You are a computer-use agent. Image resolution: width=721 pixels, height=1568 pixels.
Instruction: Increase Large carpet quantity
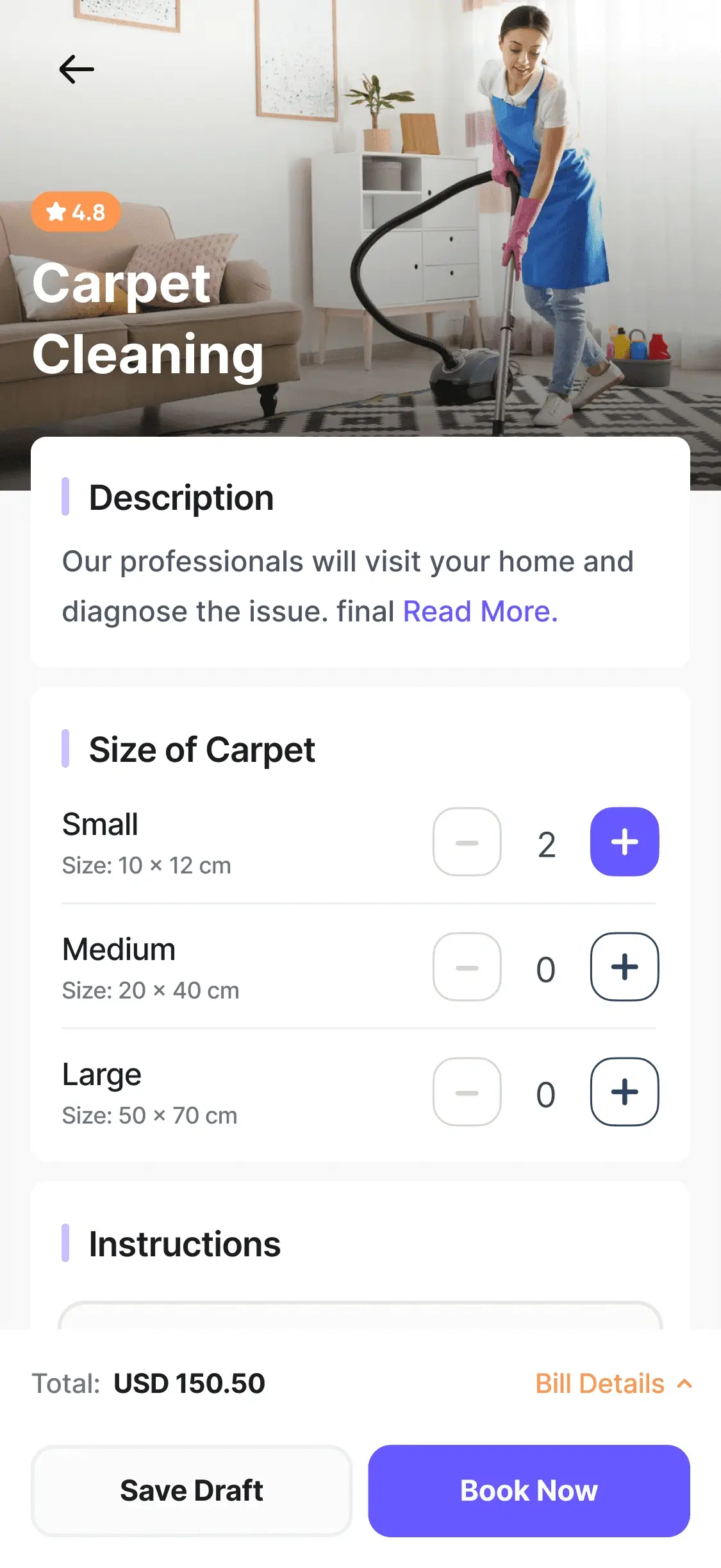point(624,1092)
